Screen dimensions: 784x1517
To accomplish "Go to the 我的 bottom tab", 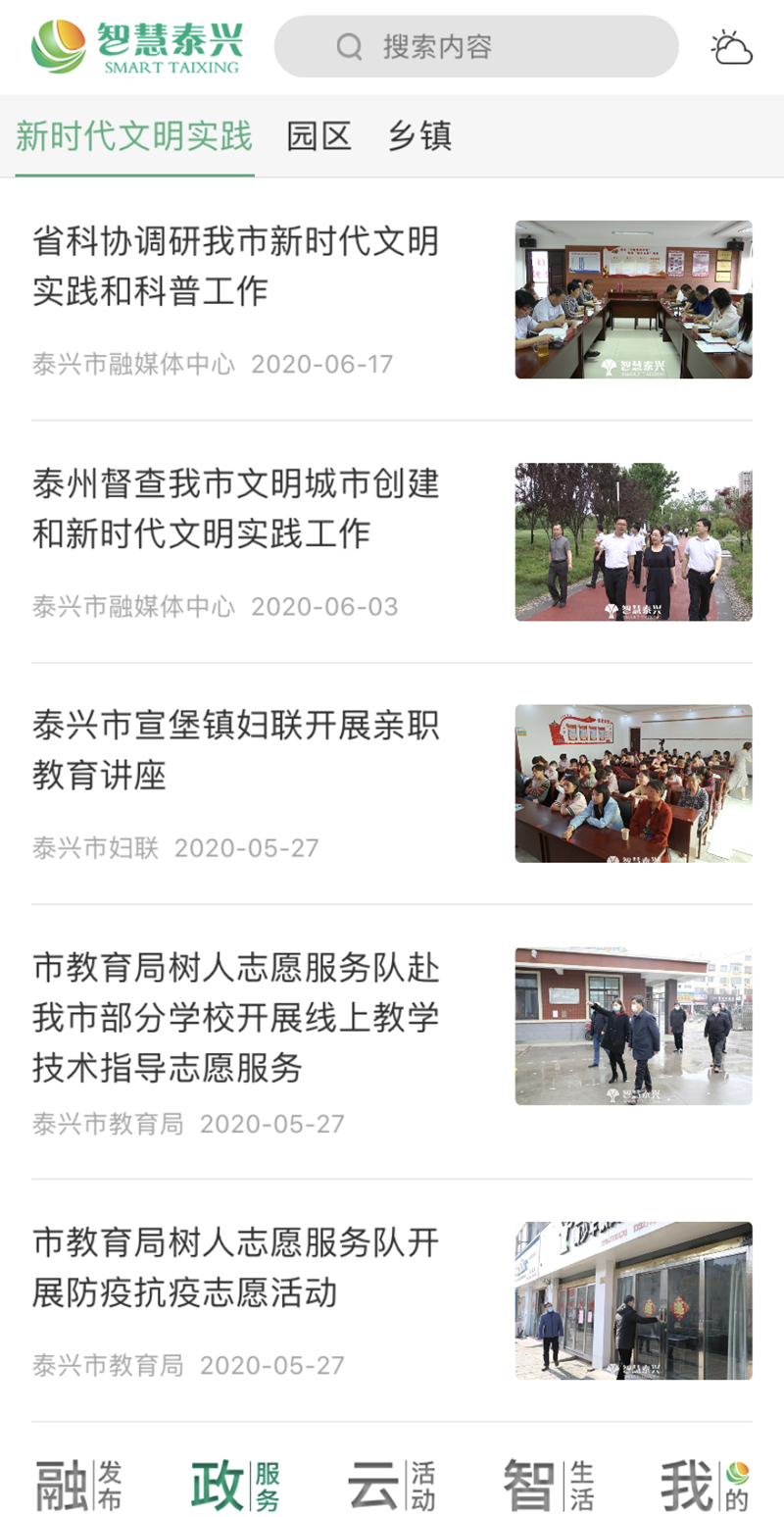I will pos(704,1485).
